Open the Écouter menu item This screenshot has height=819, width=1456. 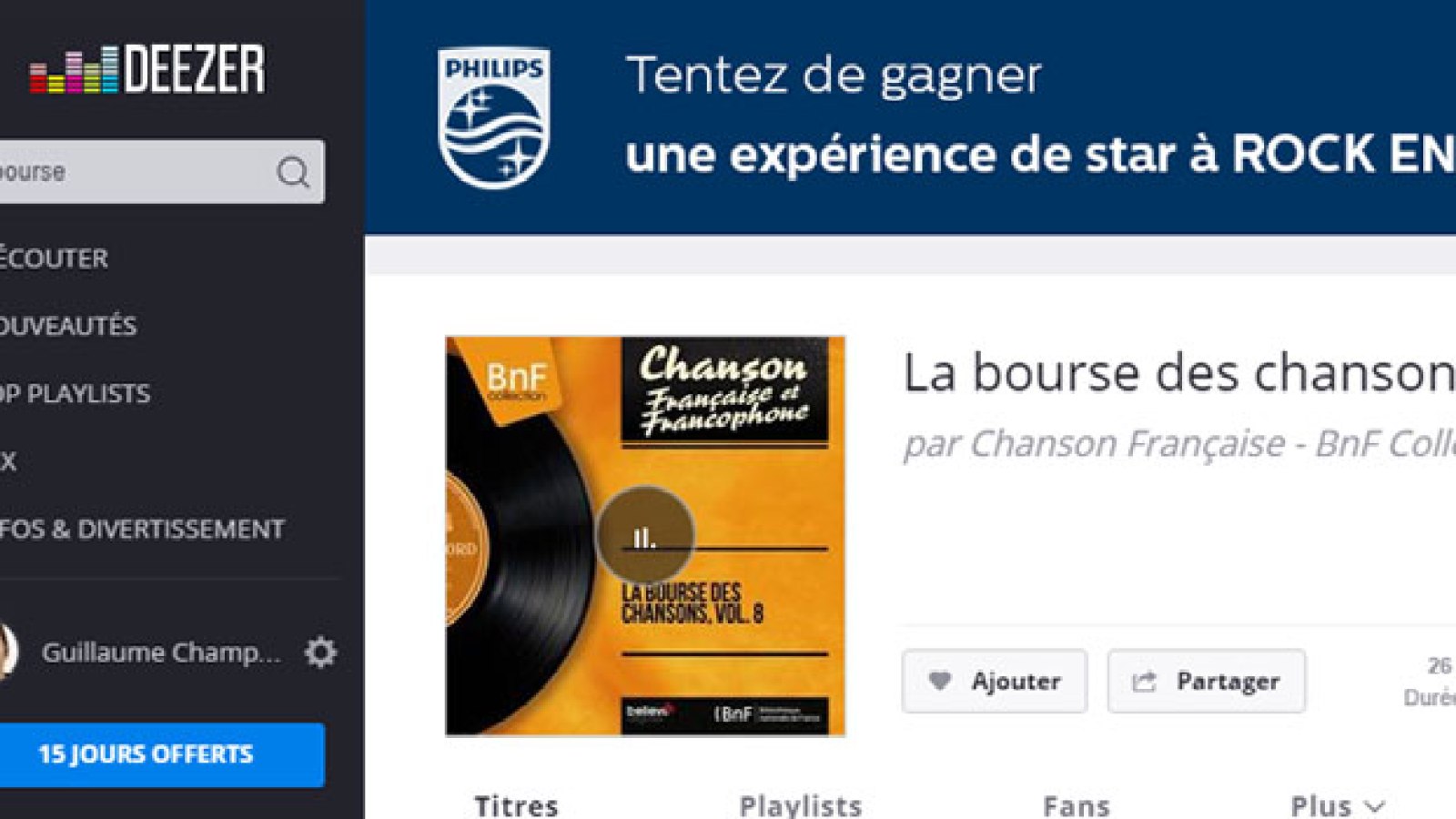pyautogui.click(x=55, y=258)
